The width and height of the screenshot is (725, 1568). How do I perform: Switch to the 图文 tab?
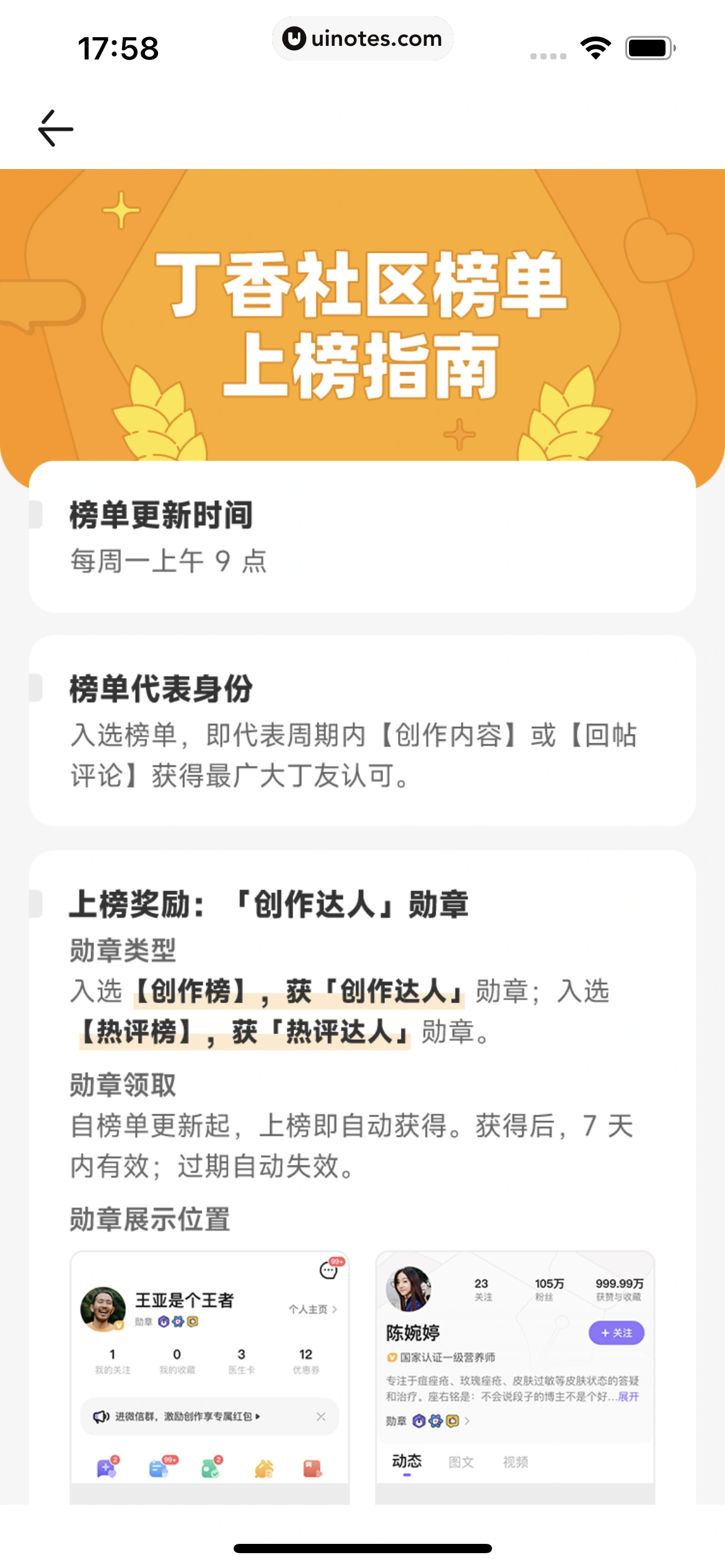[462, 1461]
